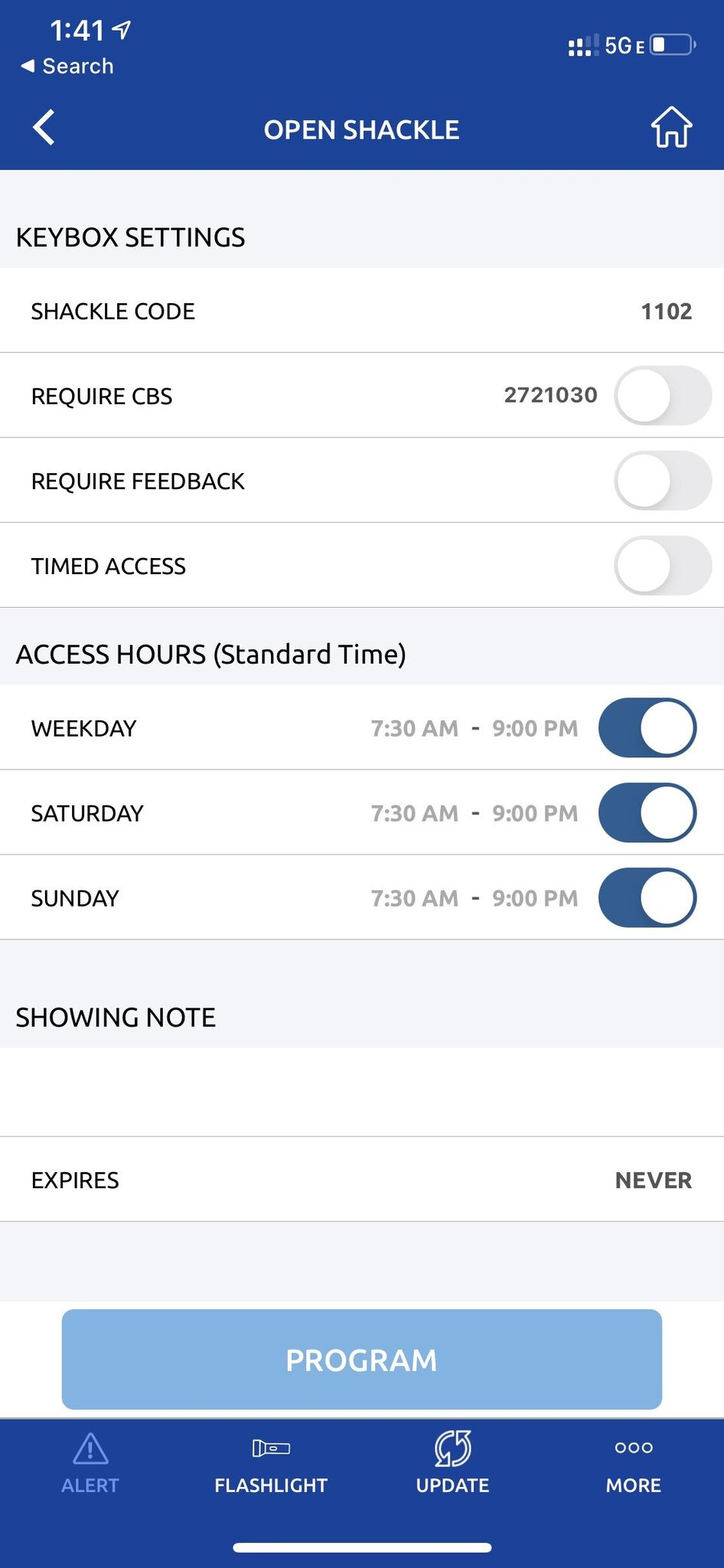The image size is (724, 1568).
Task: Open the More menu tab
Action: click(633, 1463)
